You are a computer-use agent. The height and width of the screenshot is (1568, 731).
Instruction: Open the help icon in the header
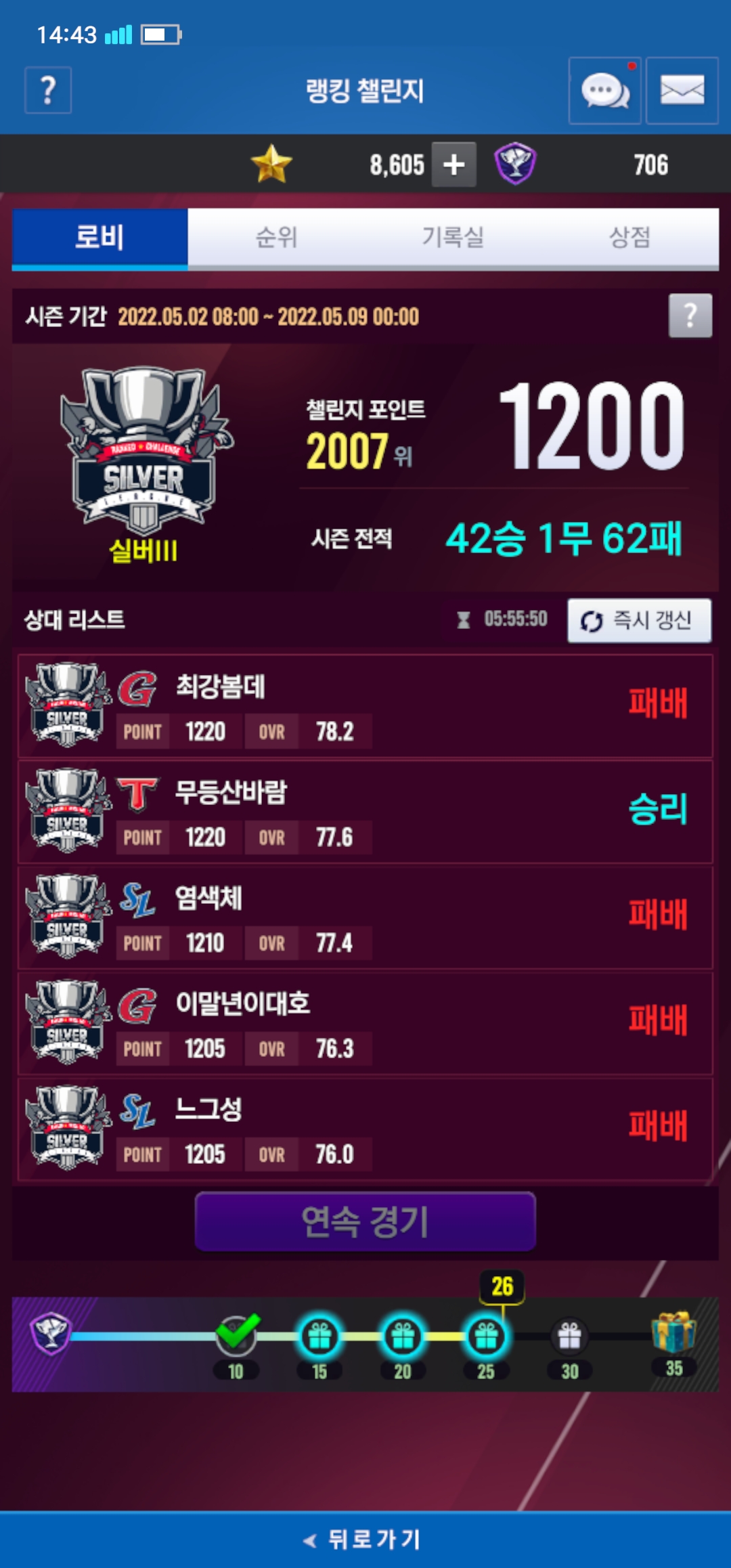[48, 90]
